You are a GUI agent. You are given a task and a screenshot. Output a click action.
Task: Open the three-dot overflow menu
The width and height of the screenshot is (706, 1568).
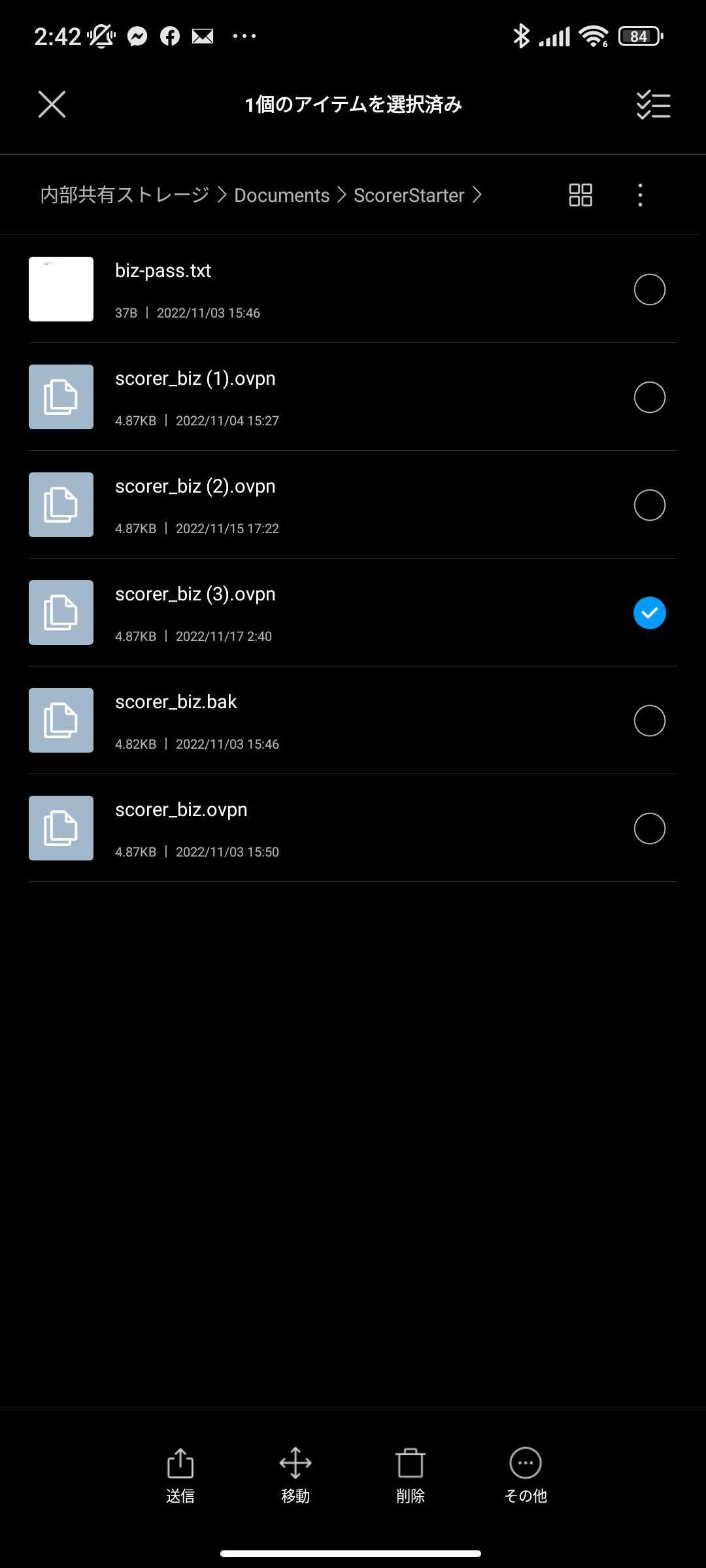click(x=640, y=195)
